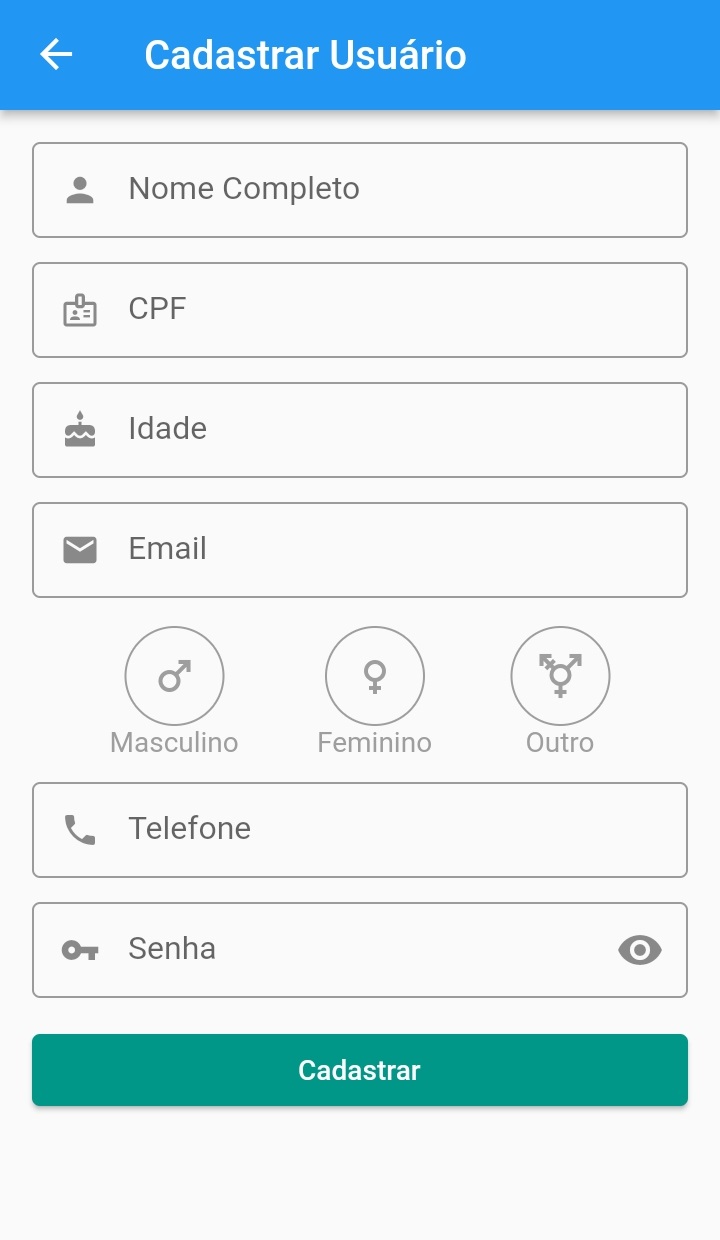Choose the Masculino gender option
The height and width of the screenshot is (1240, 720).
point(174,677)
